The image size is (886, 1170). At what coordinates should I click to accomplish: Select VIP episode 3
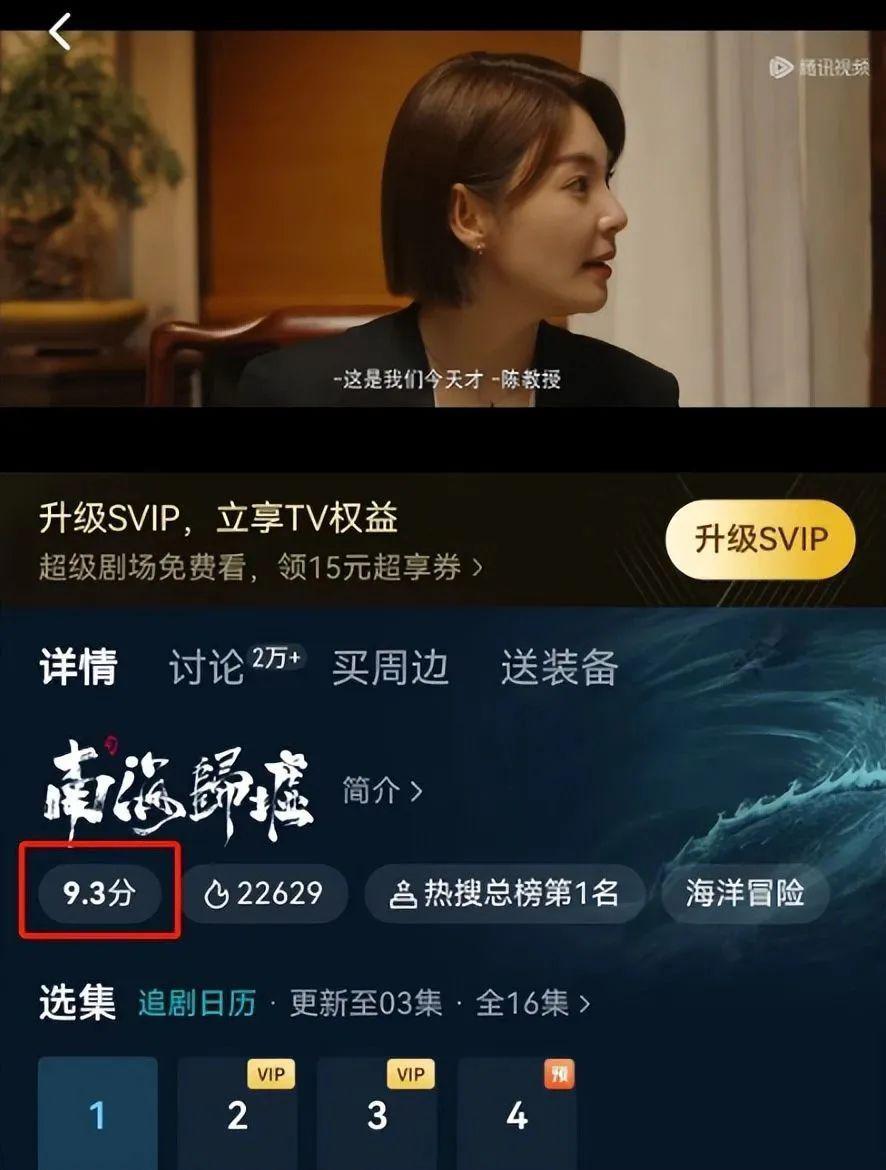pos(377,1115)
